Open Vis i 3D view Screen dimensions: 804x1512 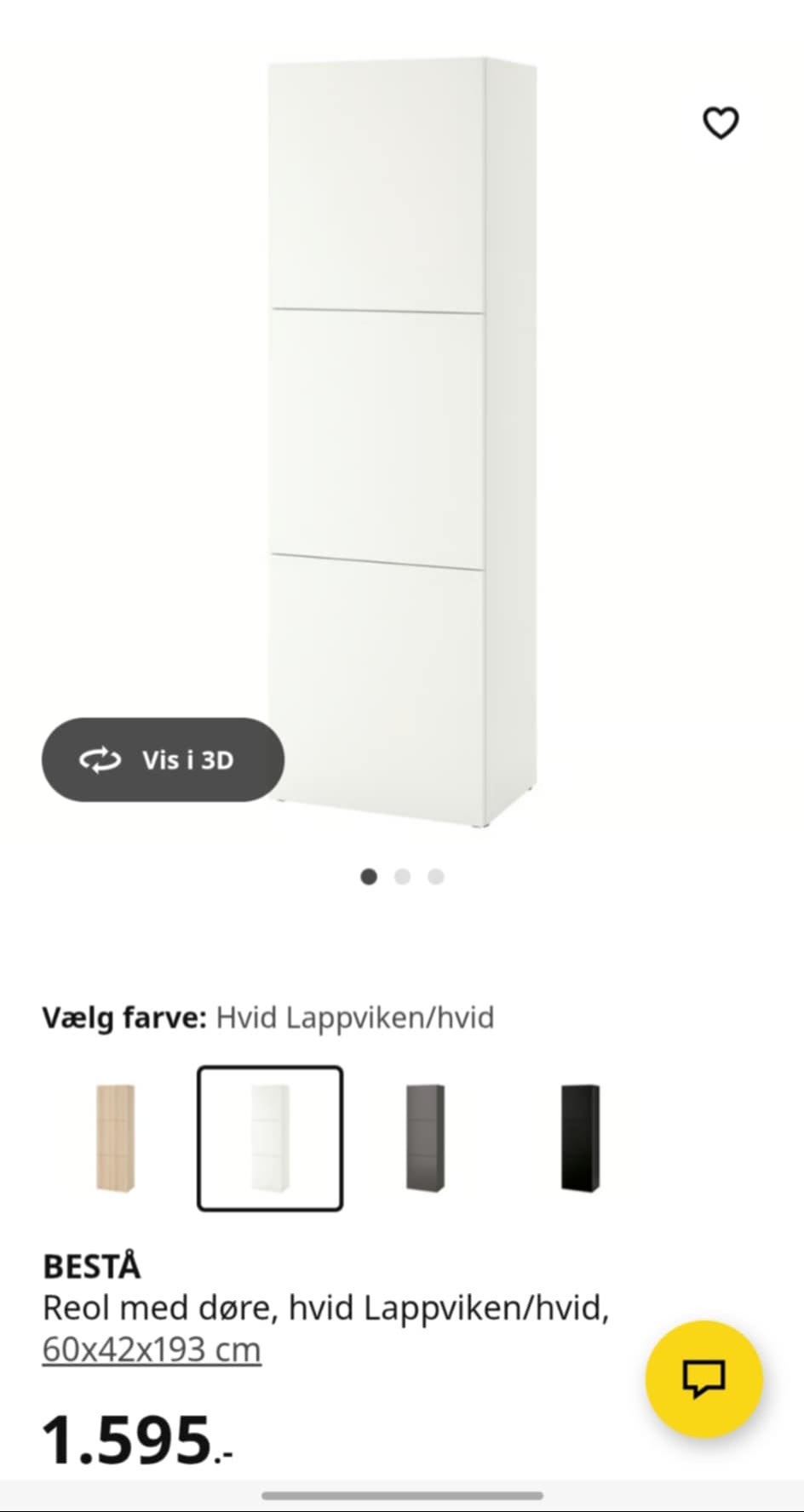pos(164,760)
